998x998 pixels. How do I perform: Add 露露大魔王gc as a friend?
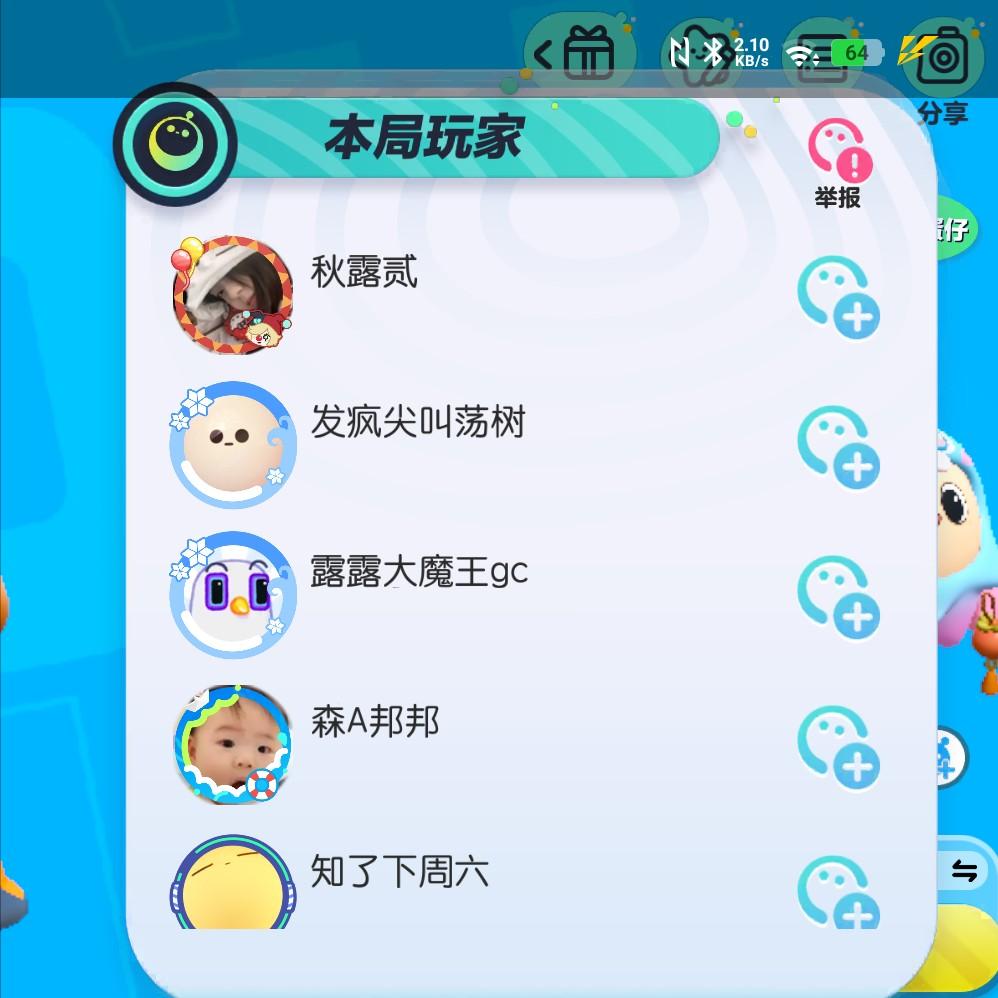pyautogui.click(x=838, y=597)
